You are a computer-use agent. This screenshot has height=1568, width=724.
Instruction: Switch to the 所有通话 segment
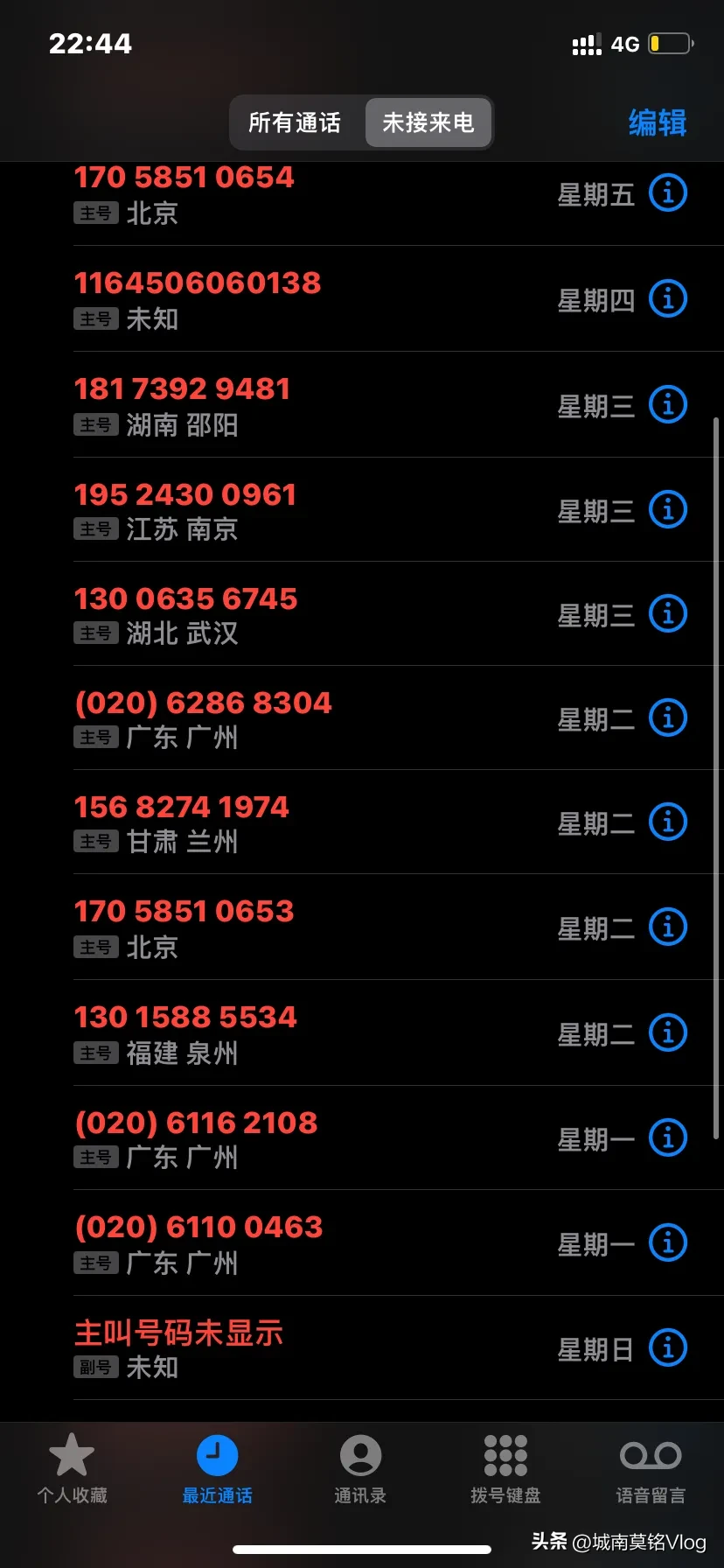click(295, 122)
